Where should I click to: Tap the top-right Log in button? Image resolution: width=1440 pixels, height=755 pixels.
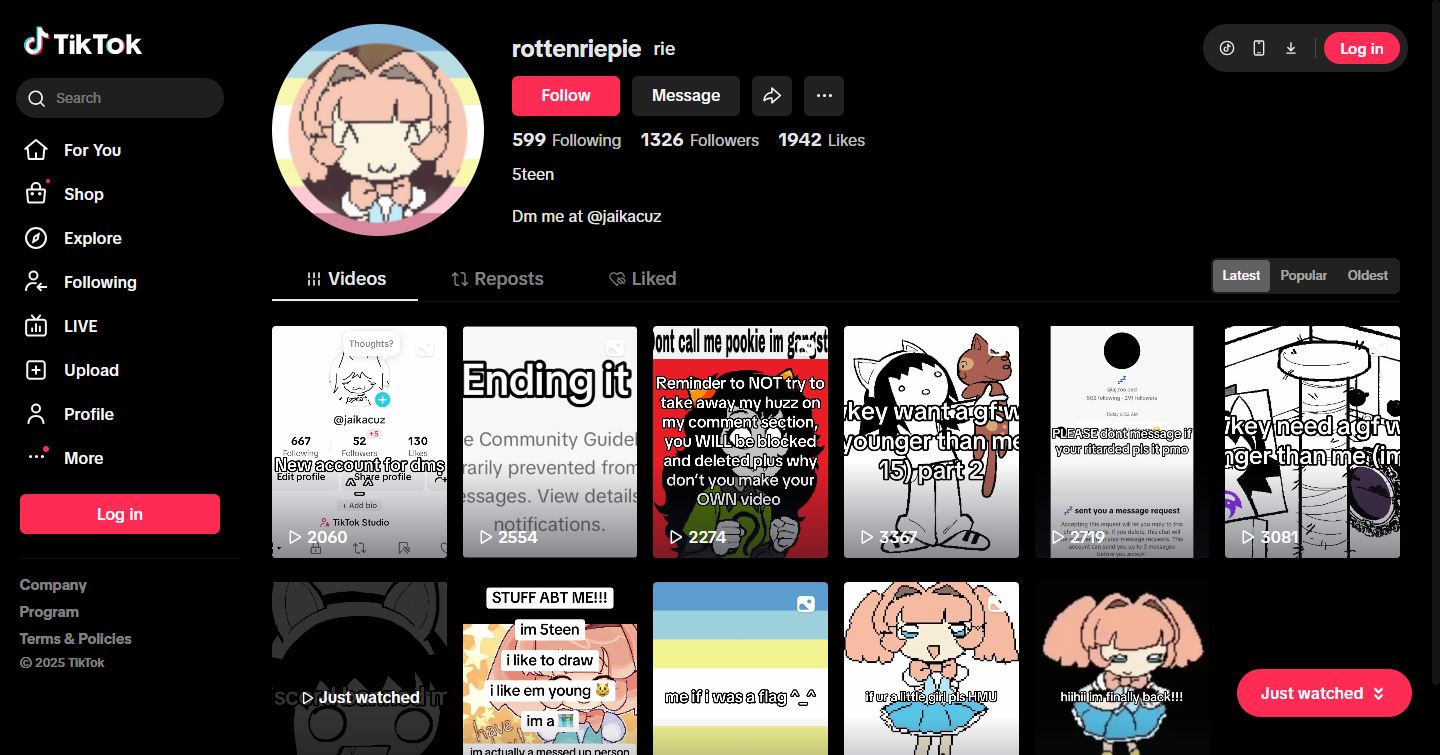(x=1361, y=48)
